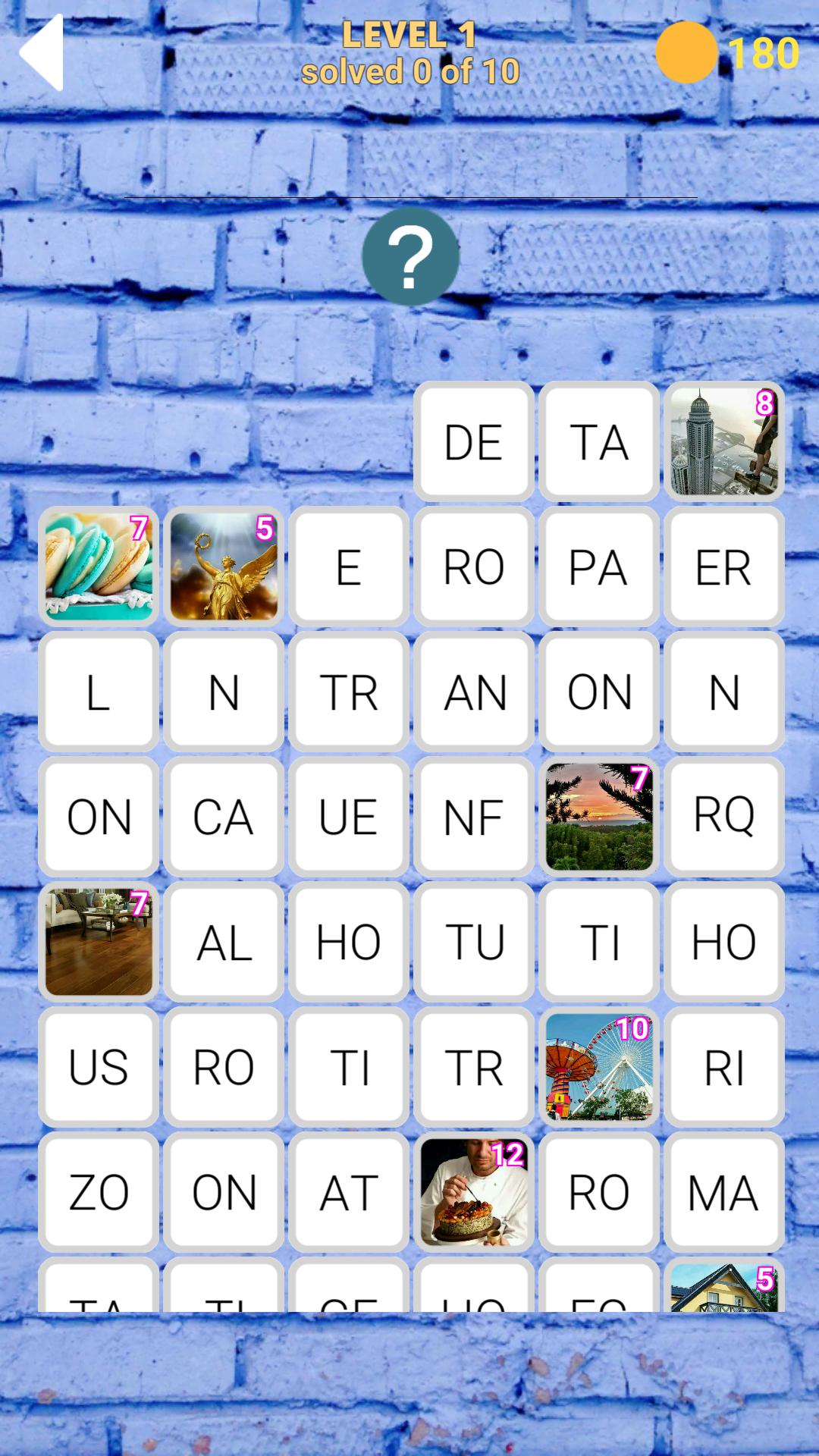Open the chef with cake picture
The height and width of the screenshot is (1456, 819).
[x=474, y=1192]
